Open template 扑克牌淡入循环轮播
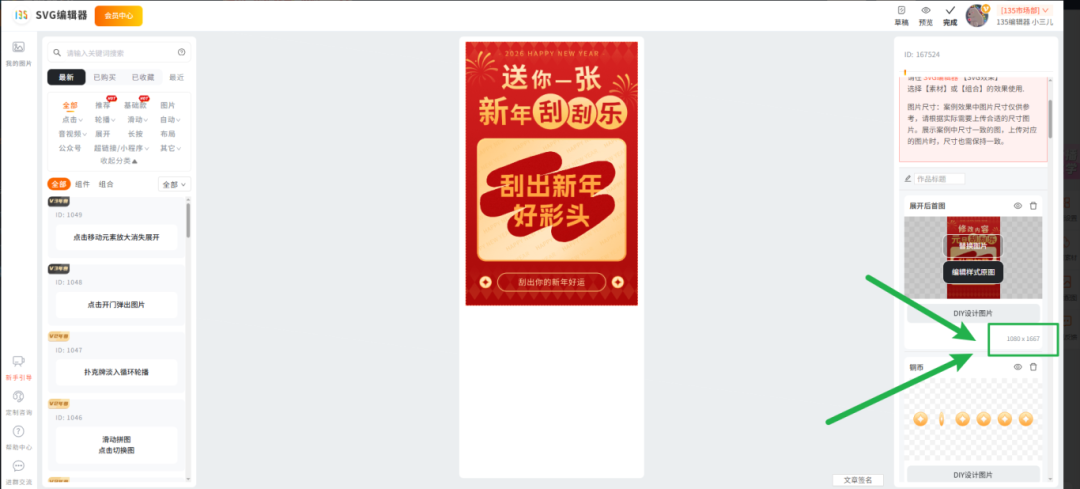Viewport: 1080px width, 489px height. 116,372
